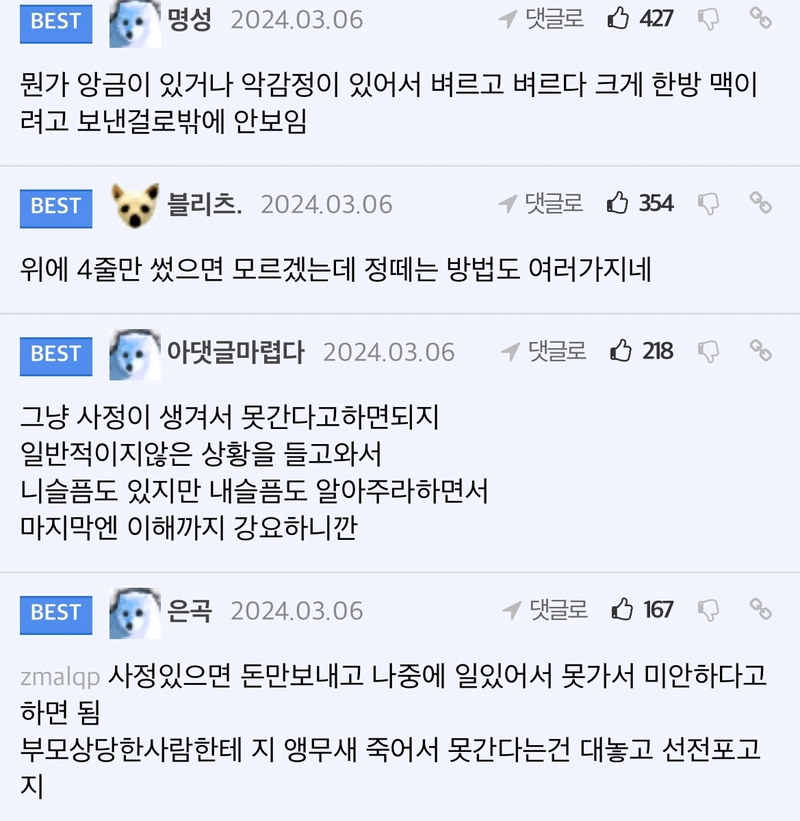Get permalink of 아댓글마렵다's comment
Image resolution: width=800 pixels, height=821 pixels.
click(761, 351)
